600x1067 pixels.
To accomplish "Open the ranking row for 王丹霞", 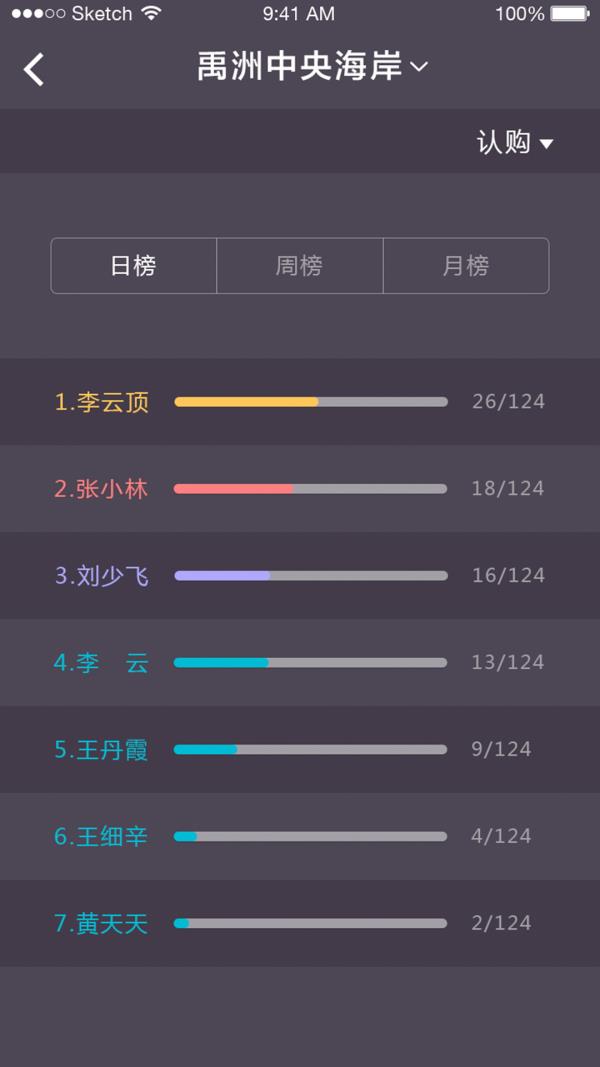I will coord(300,750).
